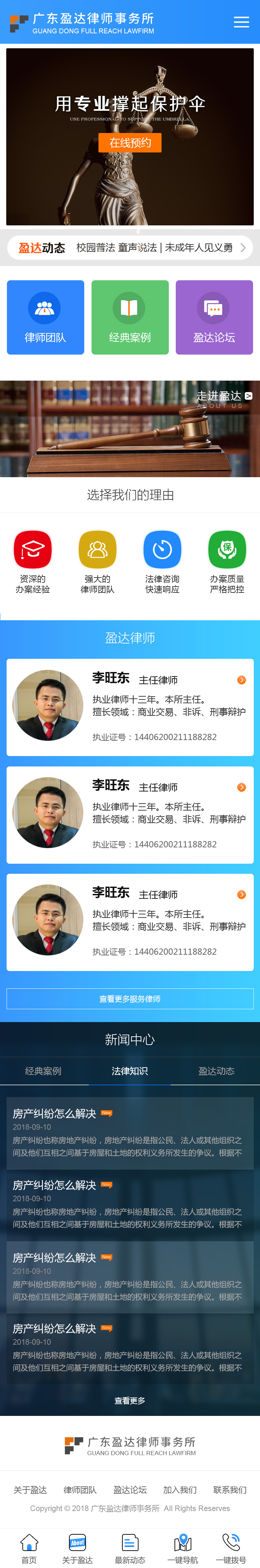Tap the 在线预约 booking button
This screenshot has height=1568, width=260.
pyautogui.click(x=130, y=142)
